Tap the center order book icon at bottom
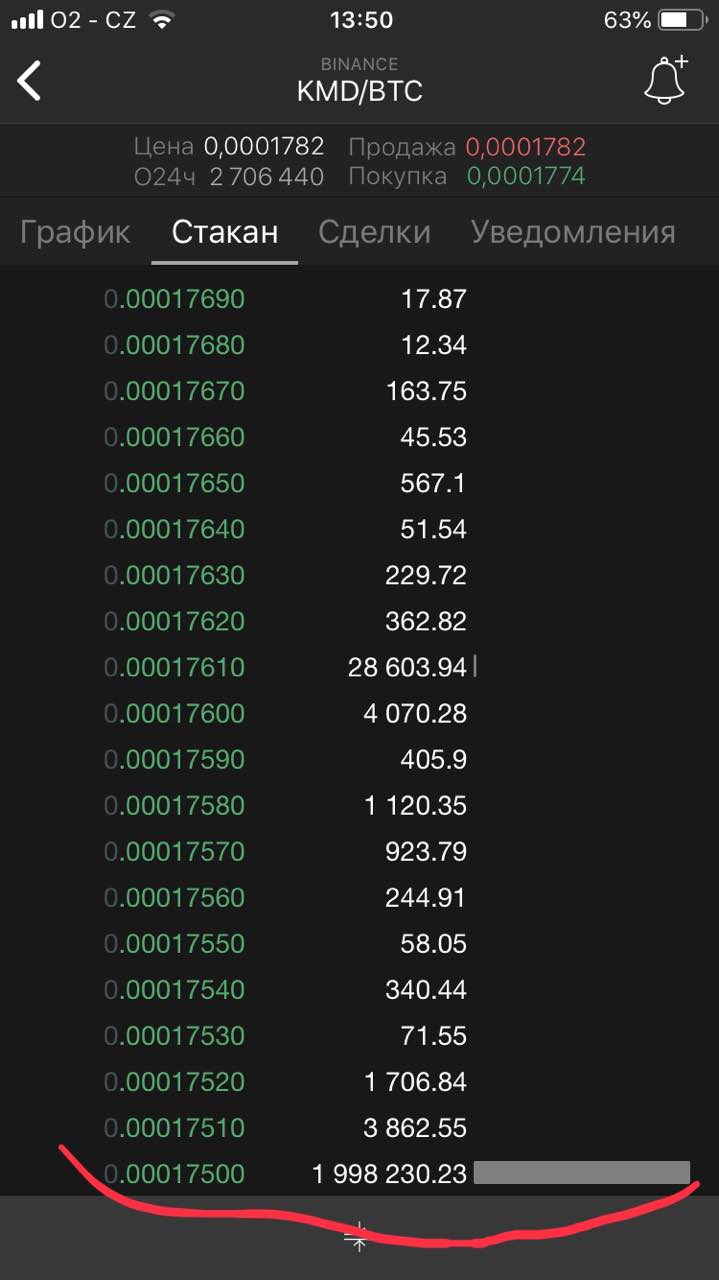 coord(358,1237)
